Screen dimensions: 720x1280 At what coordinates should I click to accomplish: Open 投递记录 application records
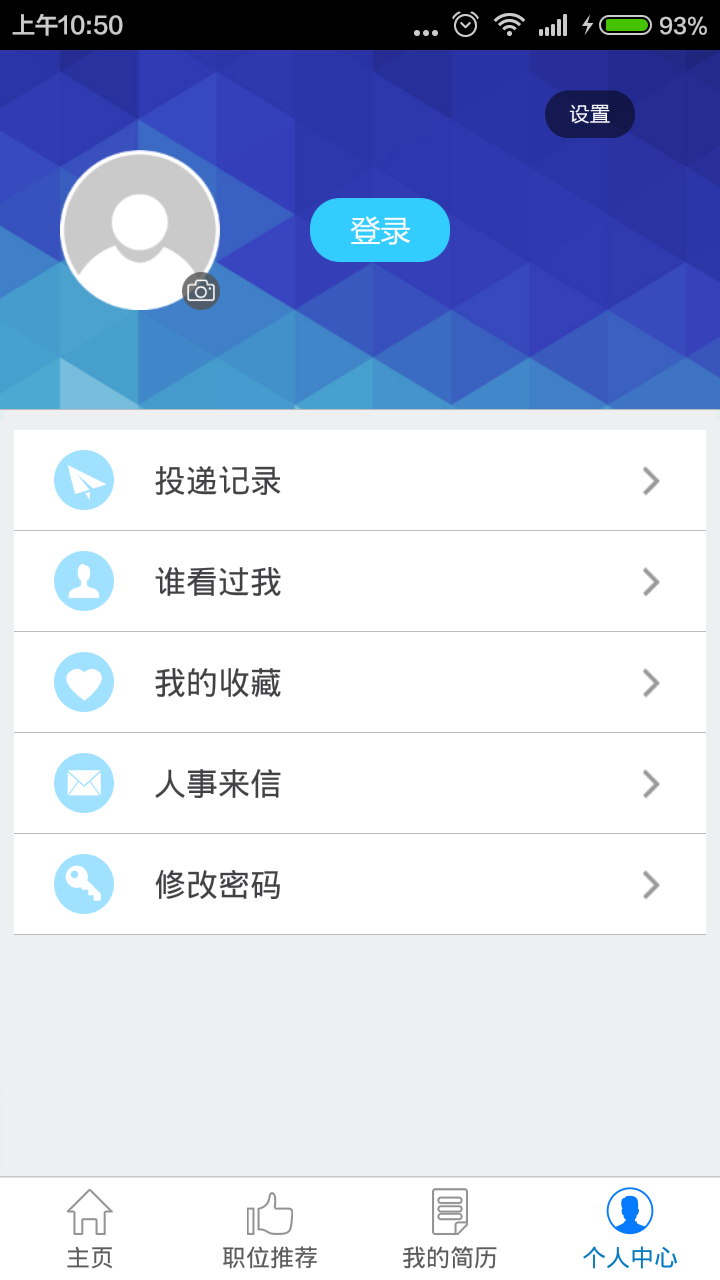[360, 481]
